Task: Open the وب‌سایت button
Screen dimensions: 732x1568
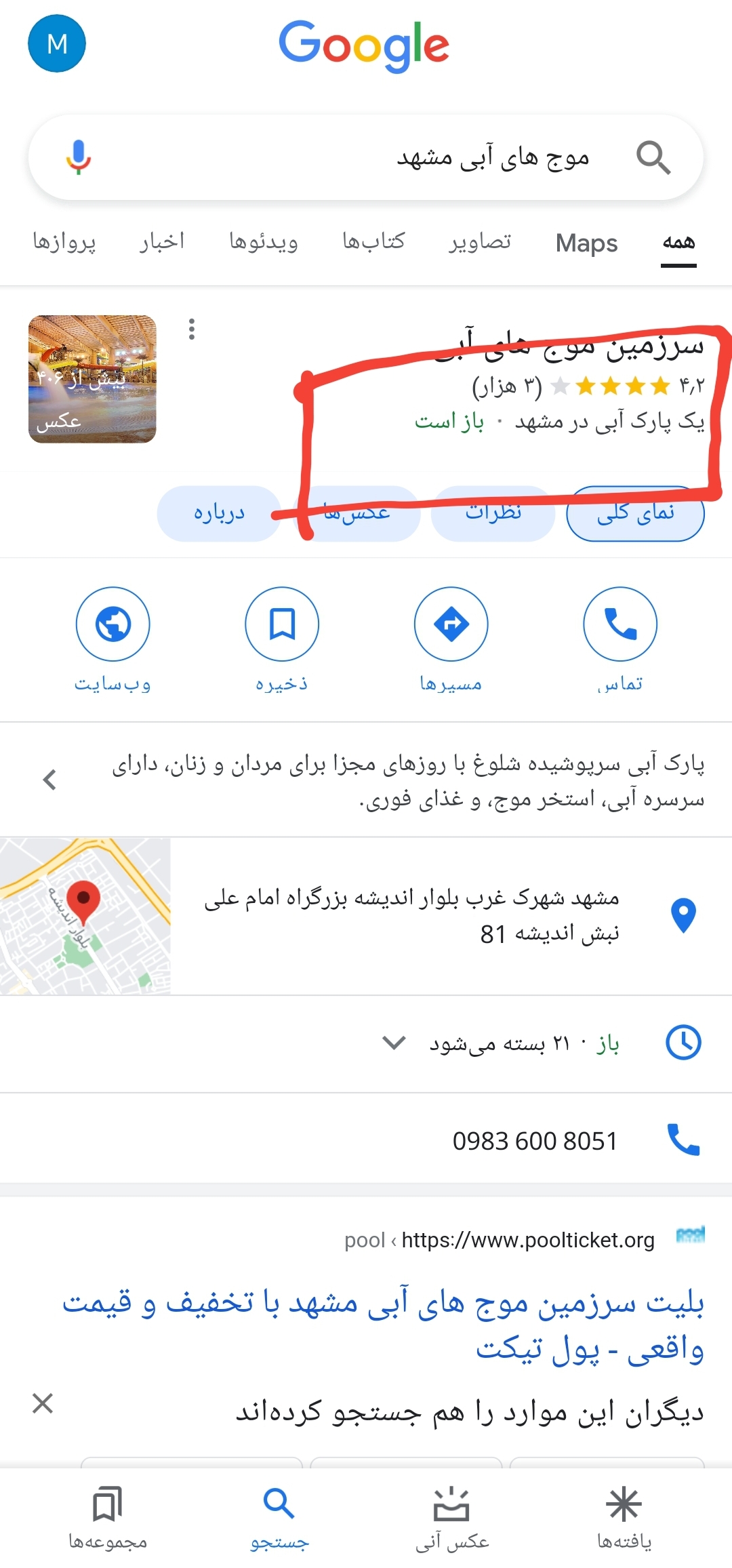Action: (113, 624)
